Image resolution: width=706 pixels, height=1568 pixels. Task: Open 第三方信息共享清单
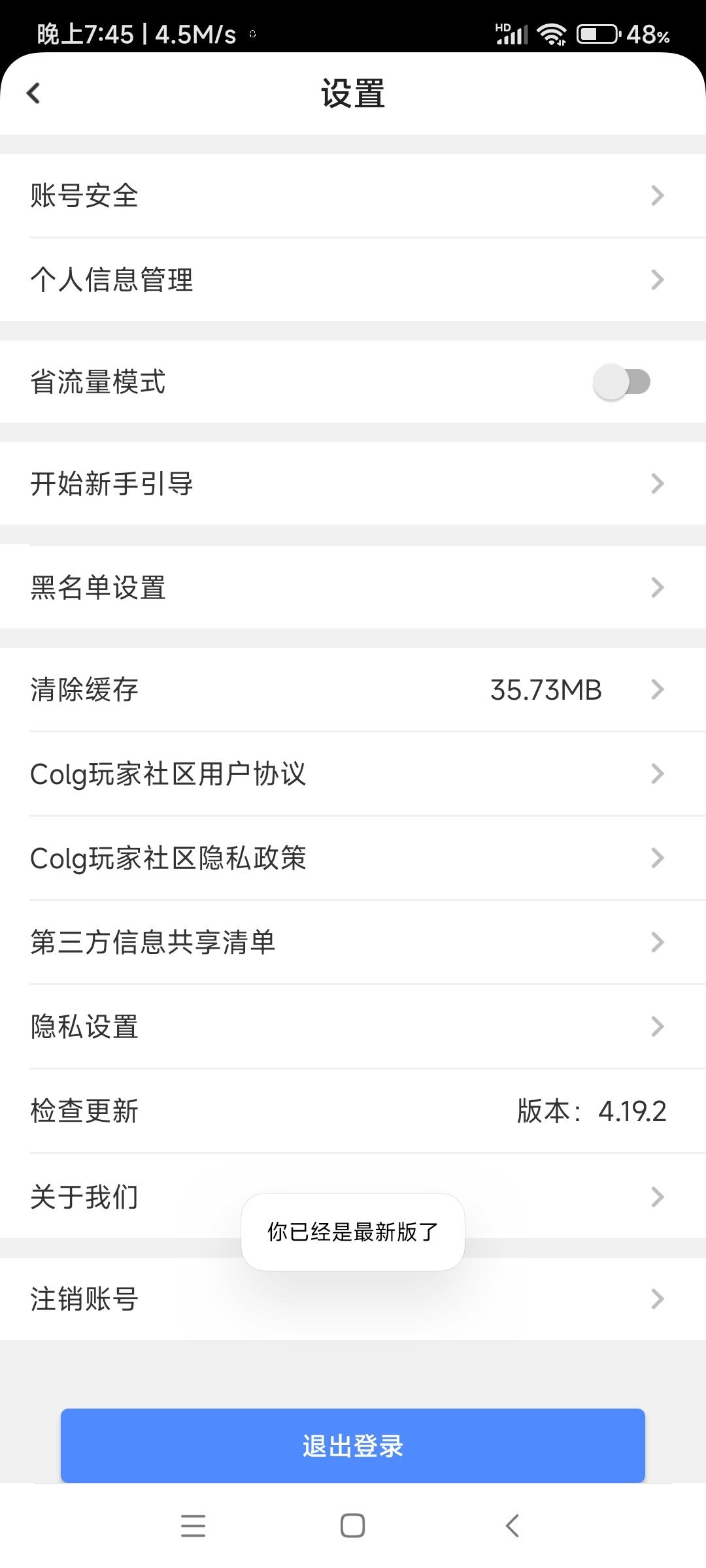coord(353,943)
